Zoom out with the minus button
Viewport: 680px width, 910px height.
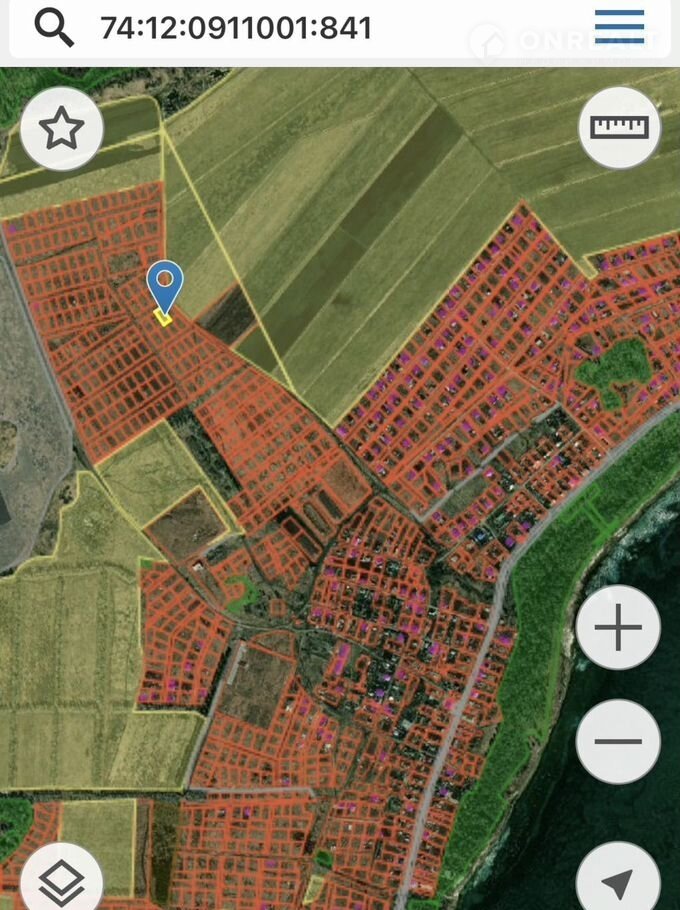(619, 742)
